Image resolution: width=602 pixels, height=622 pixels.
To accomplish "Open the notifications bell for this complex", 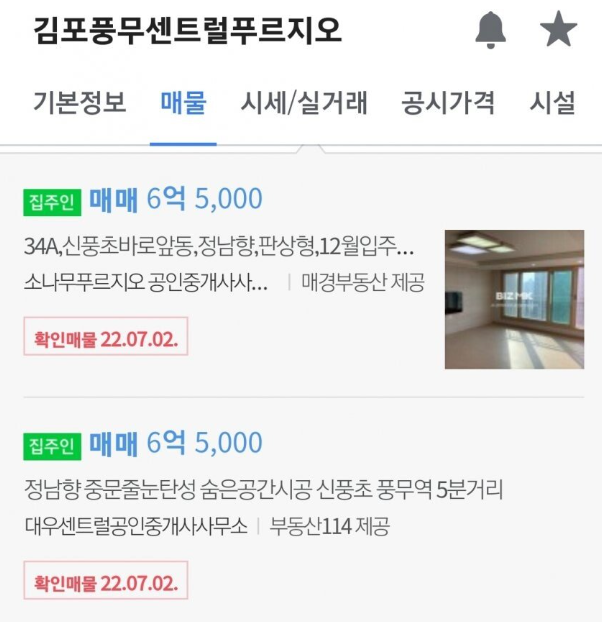I will [x=490, y=31].
